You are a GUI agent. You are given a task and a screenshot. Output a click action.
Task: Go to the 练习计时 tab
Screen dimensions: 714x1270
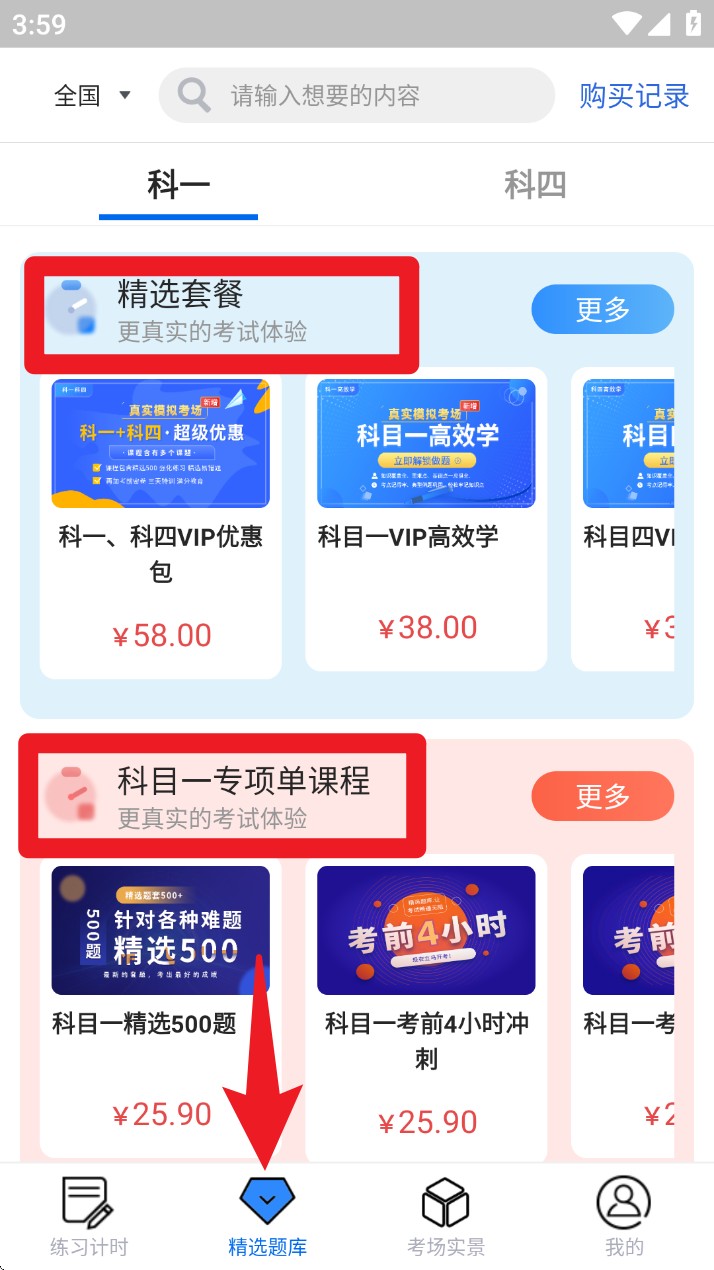[89, 1217]
